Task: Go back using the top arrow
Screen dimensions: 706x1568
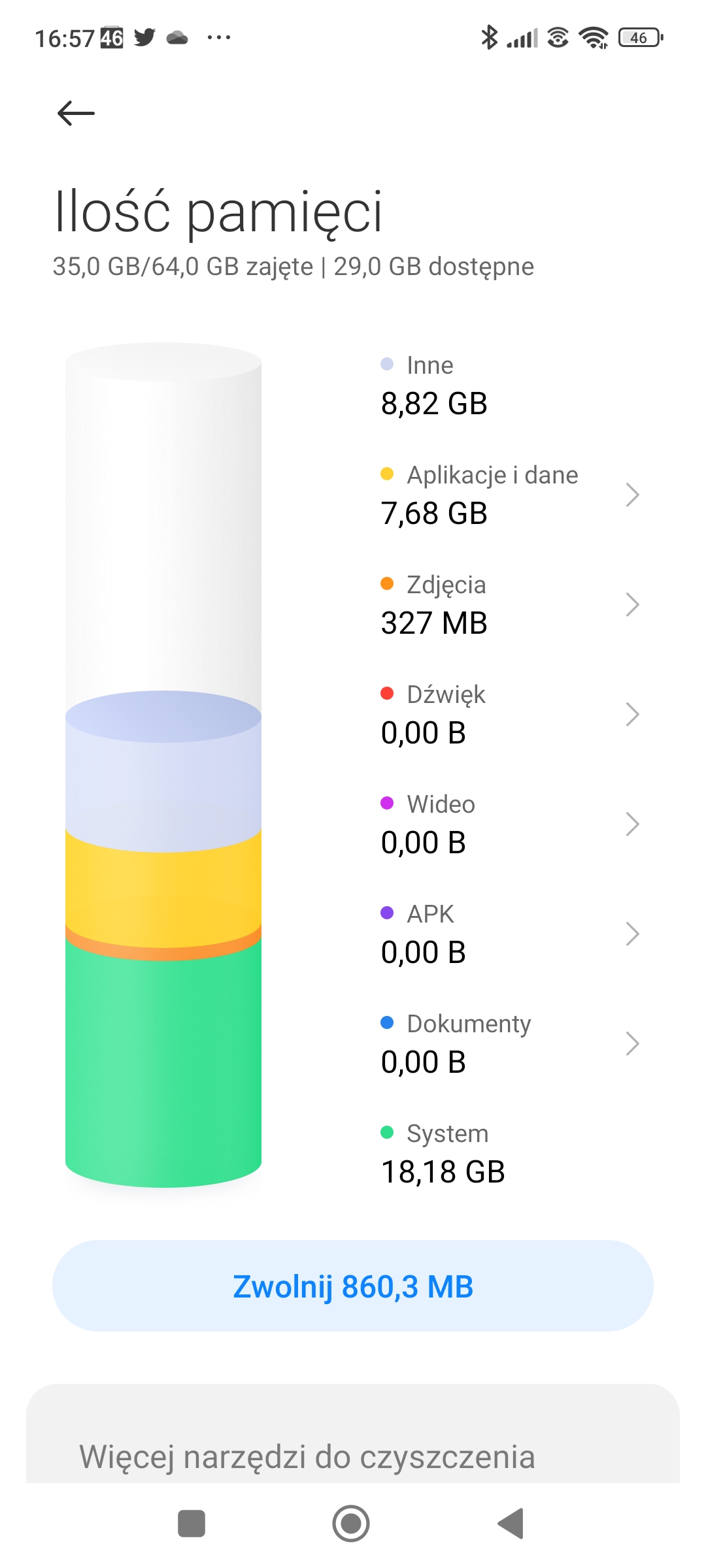Action: click(x=76, y=113)
